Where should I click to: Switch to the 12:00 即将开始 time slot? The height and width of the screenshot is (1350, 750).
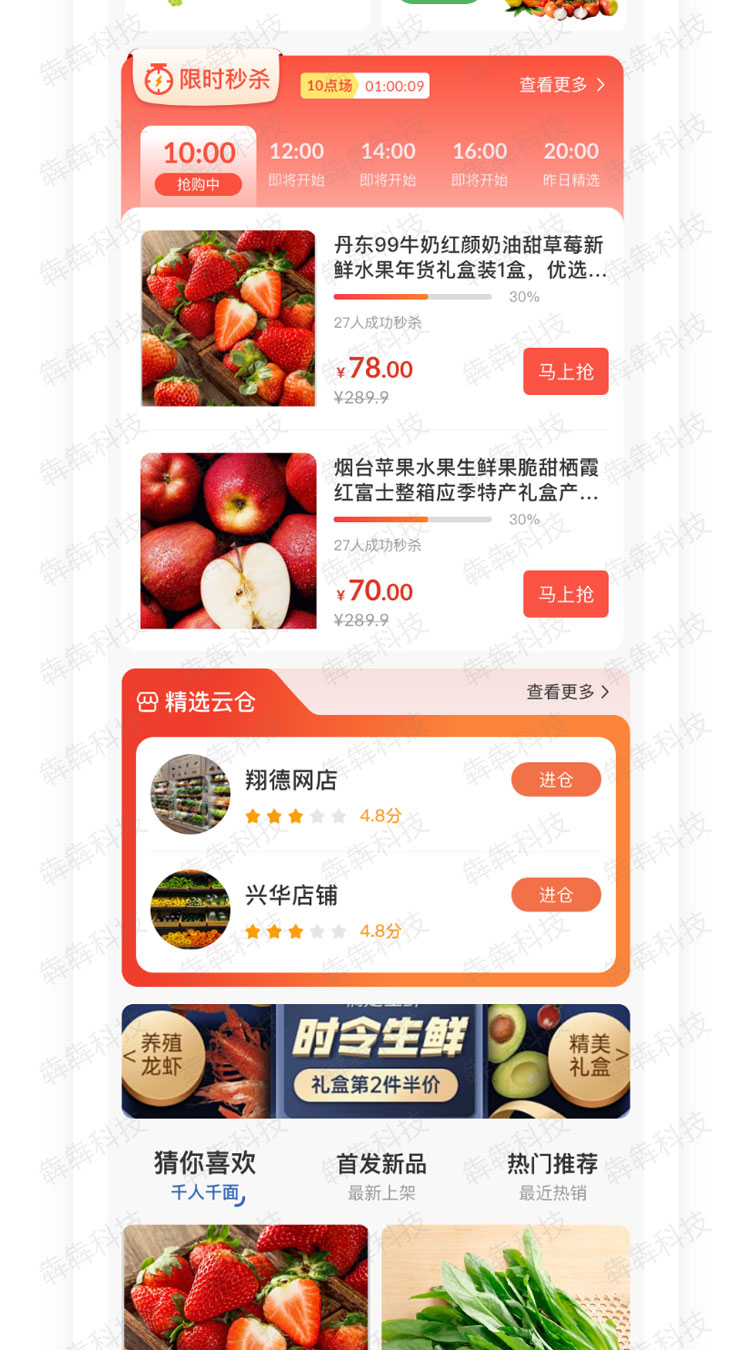tap(297, 162)
